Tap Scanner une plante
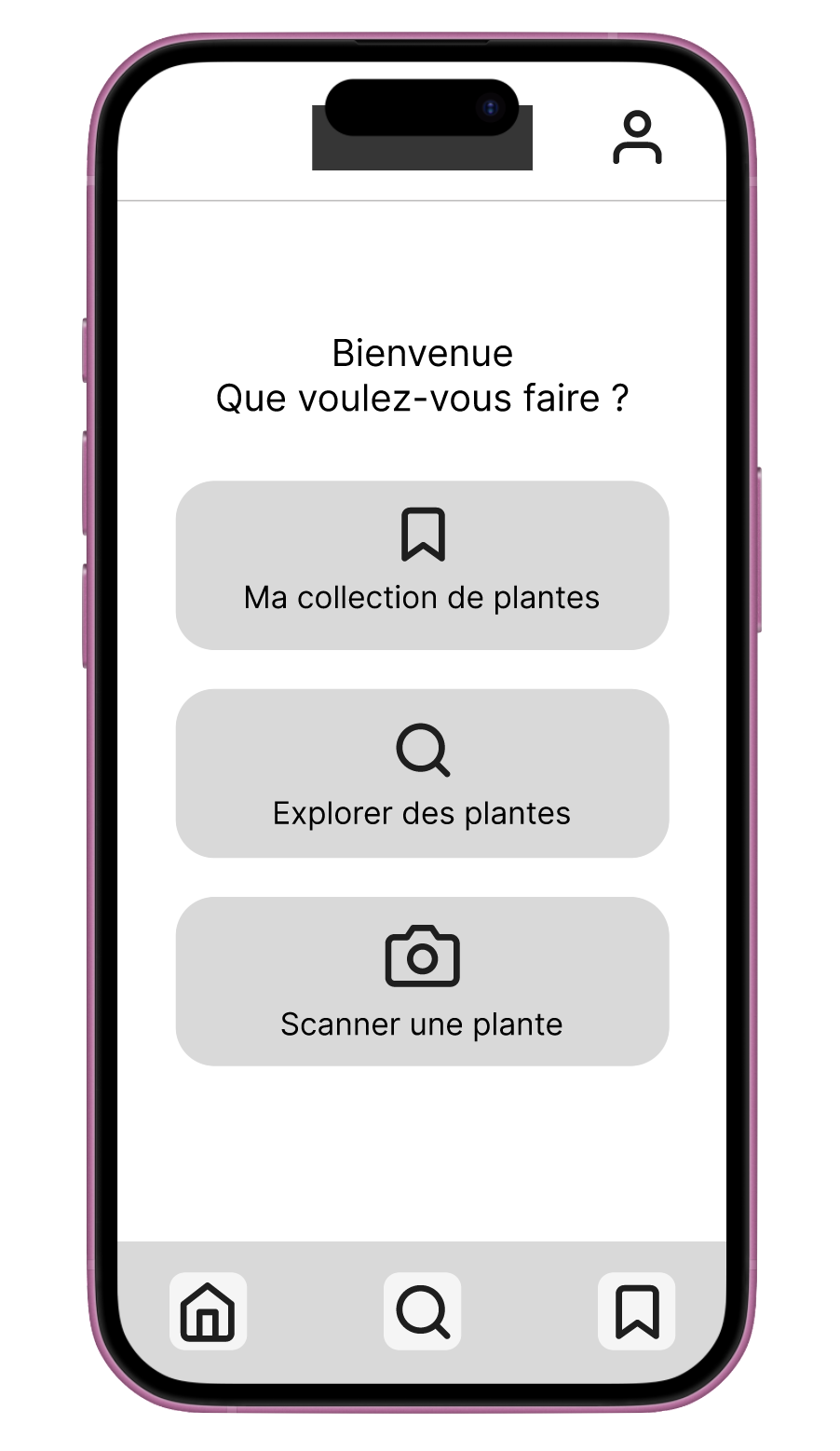 coord(422,981)
